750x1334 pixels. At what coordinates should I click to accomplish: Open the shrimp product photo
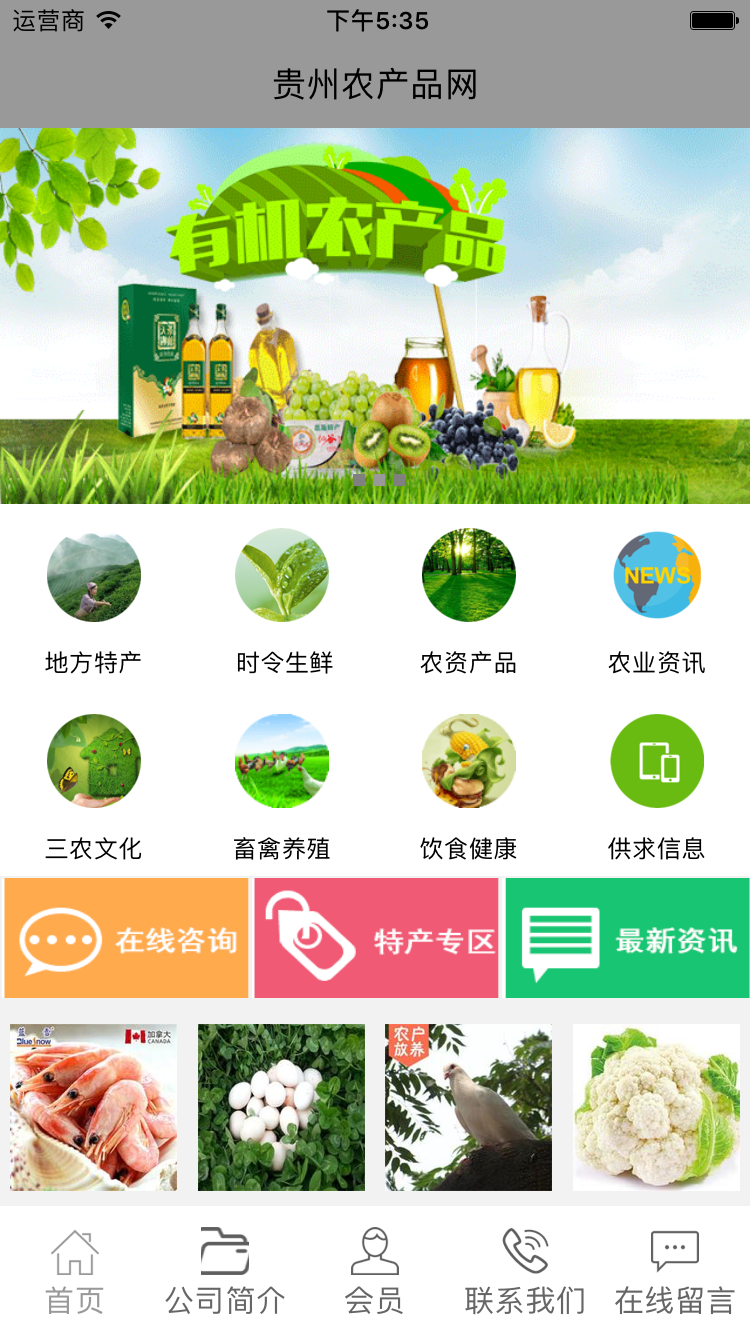[94, 1107]
